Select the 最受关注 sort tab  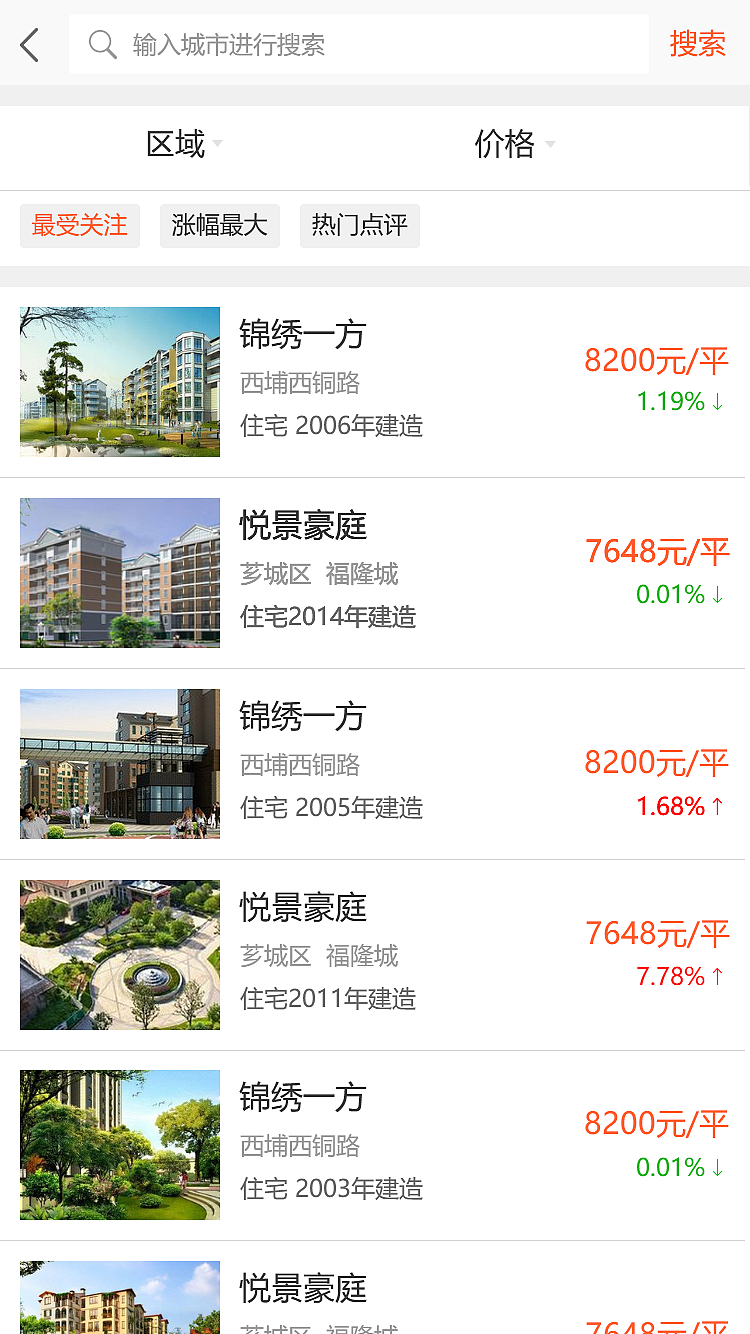click(x=79, y=226)
